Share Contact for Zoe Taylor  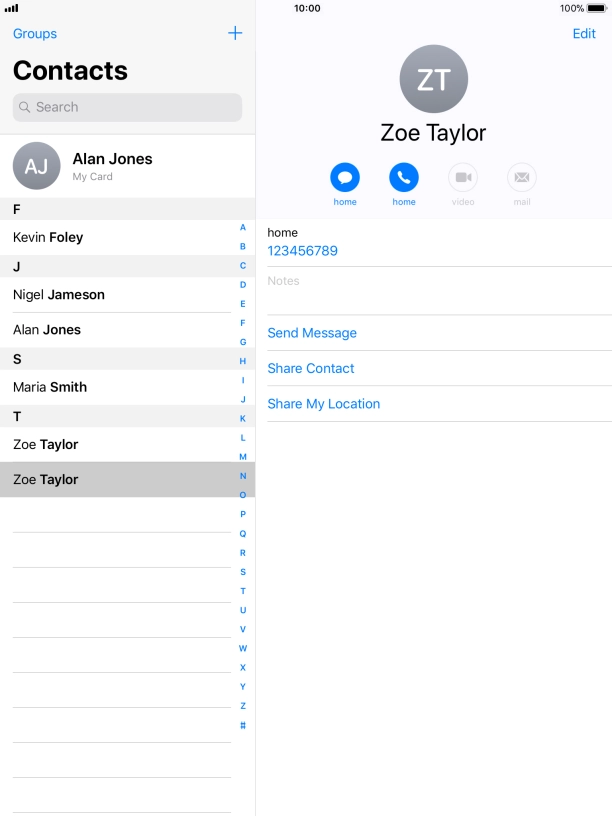[x=311, y=368]
